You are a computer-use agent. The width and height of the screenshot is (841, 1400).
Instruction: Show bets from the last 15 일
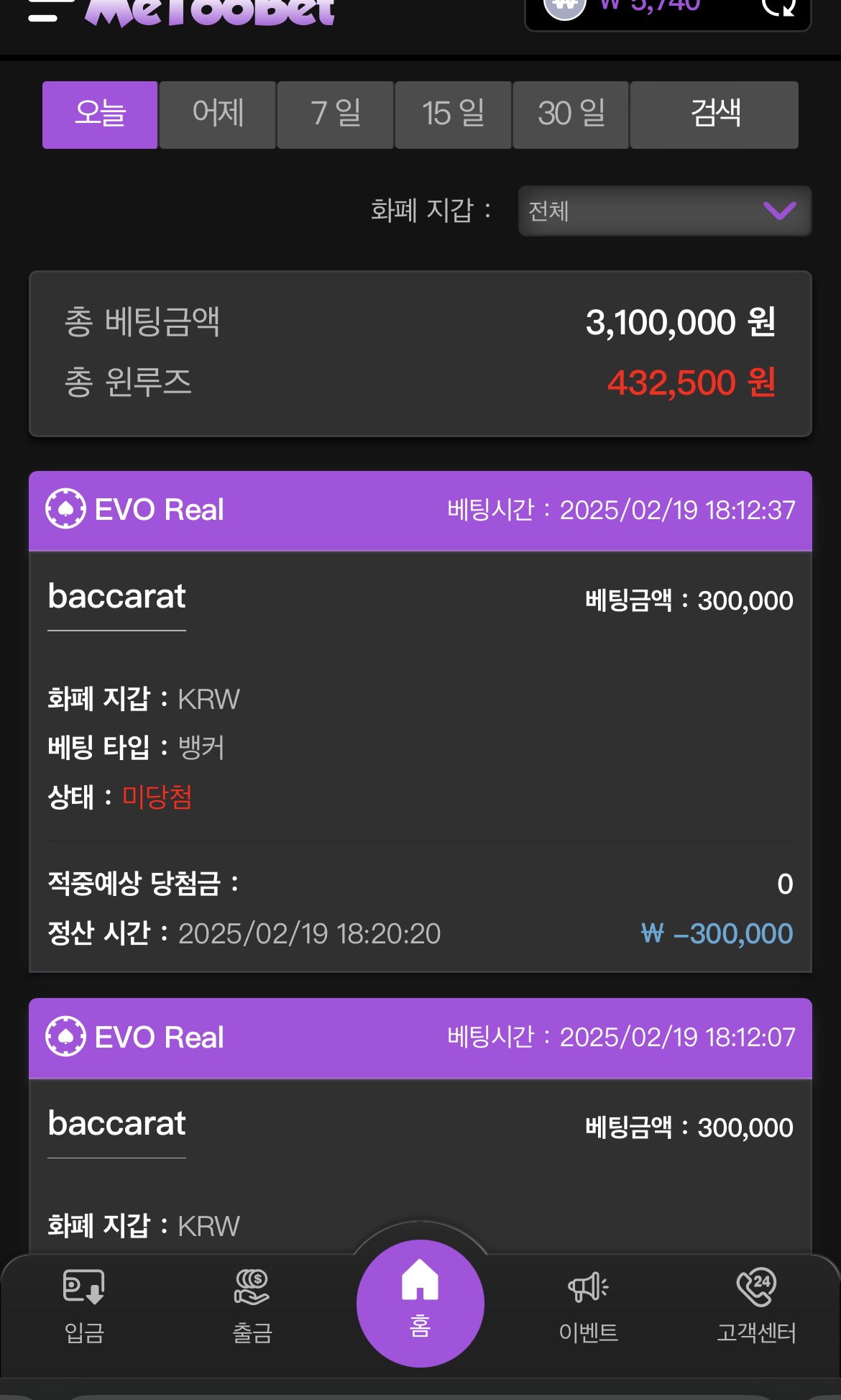(454, 115)
